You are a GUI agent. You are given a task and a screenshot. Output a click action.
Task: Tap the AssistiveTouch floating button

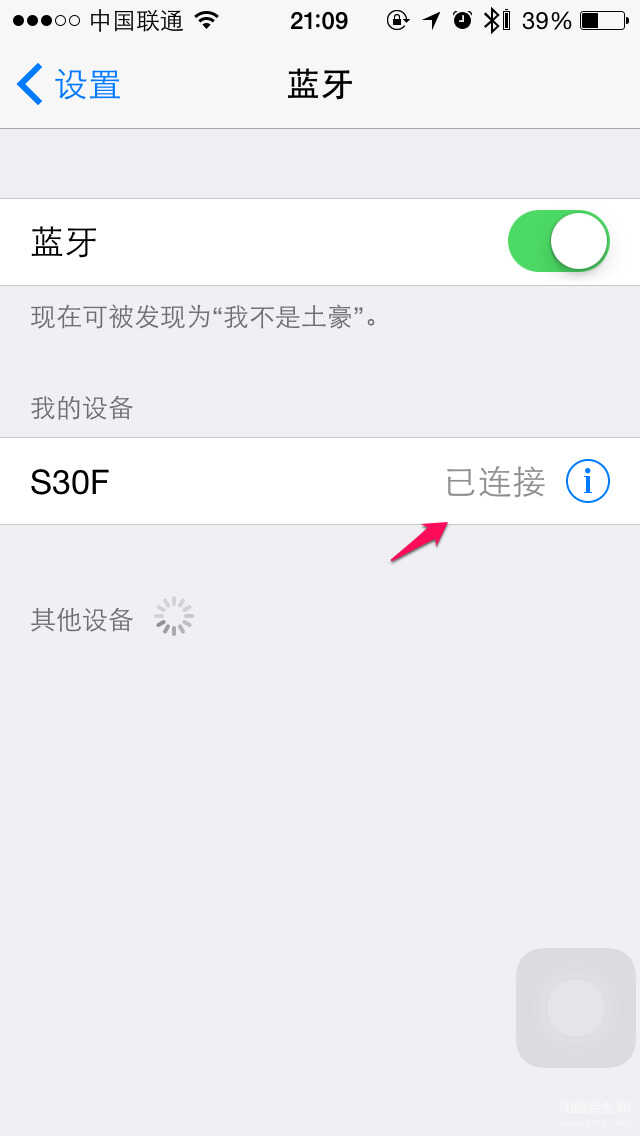(x=575, y=1007)
